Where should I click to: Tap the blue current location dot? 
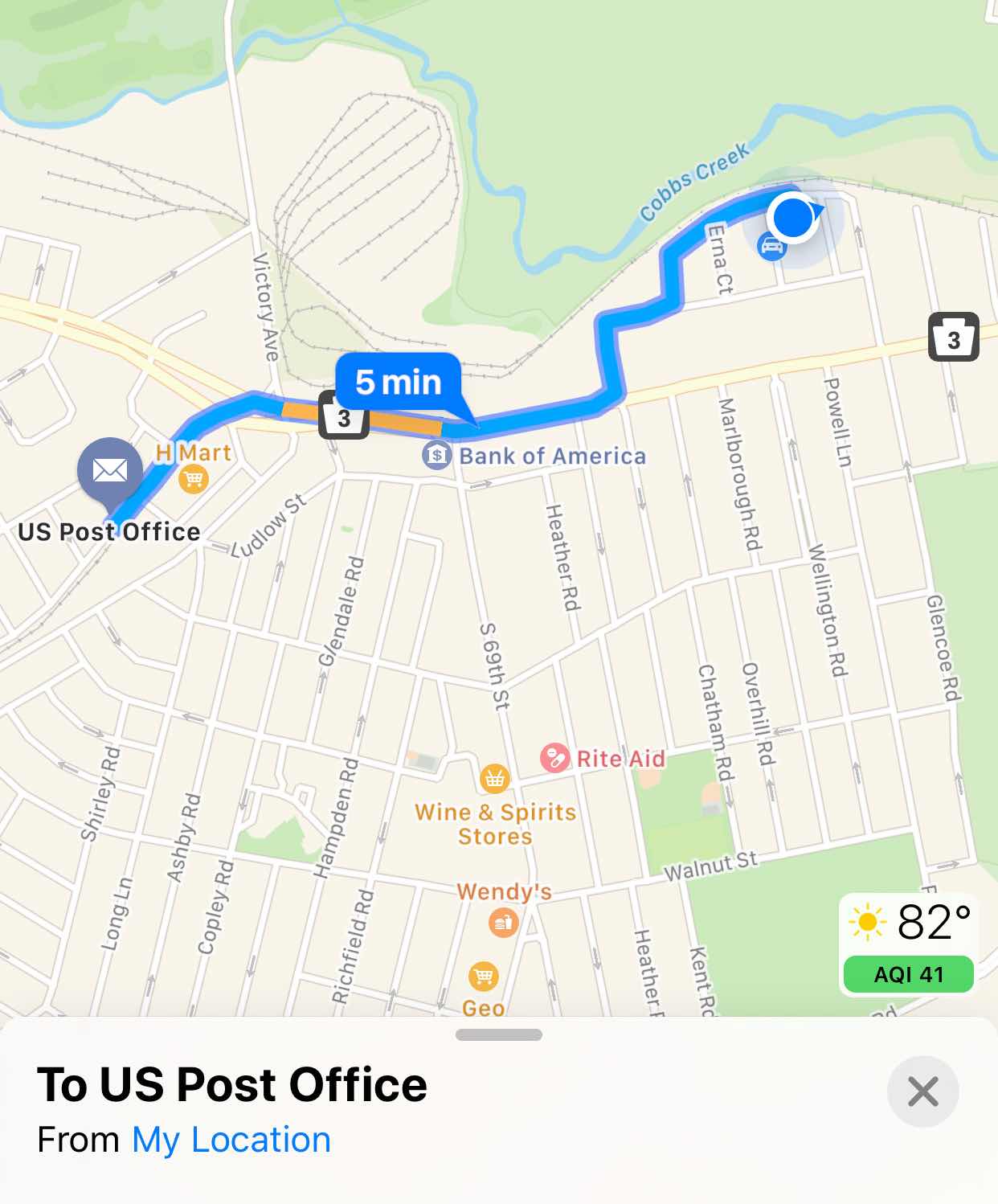click(792, 217)
